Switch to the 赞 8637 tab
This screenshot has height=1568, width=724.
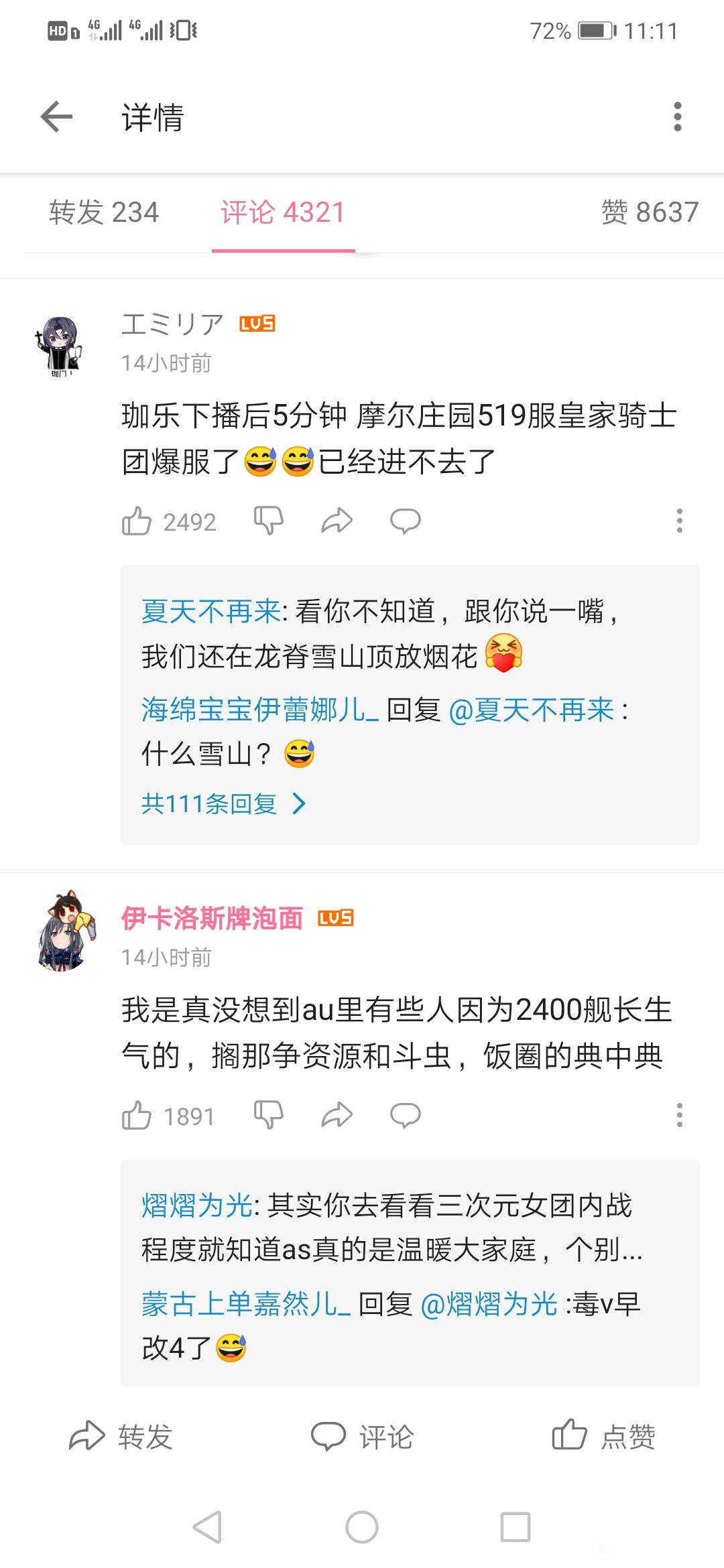[649, 212]
